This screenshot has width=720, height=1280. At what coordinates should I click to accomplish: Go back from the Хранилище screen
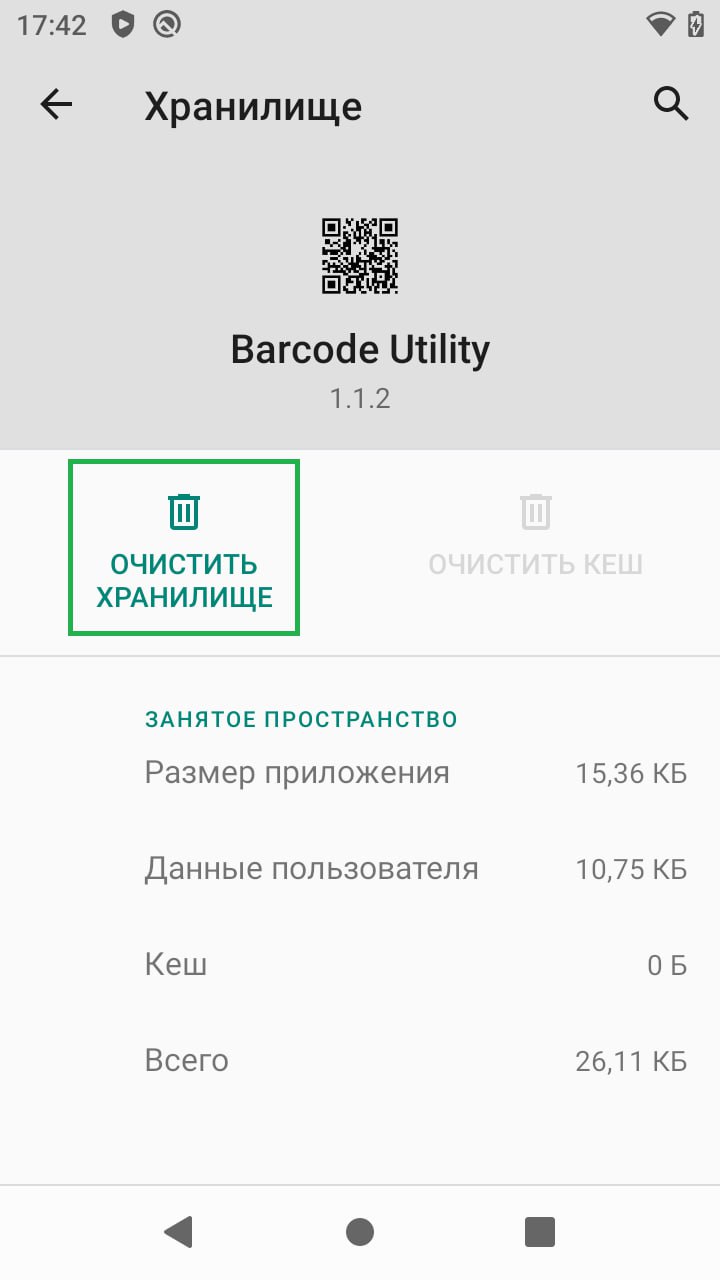pyautogui.click(x=57, y=105)
